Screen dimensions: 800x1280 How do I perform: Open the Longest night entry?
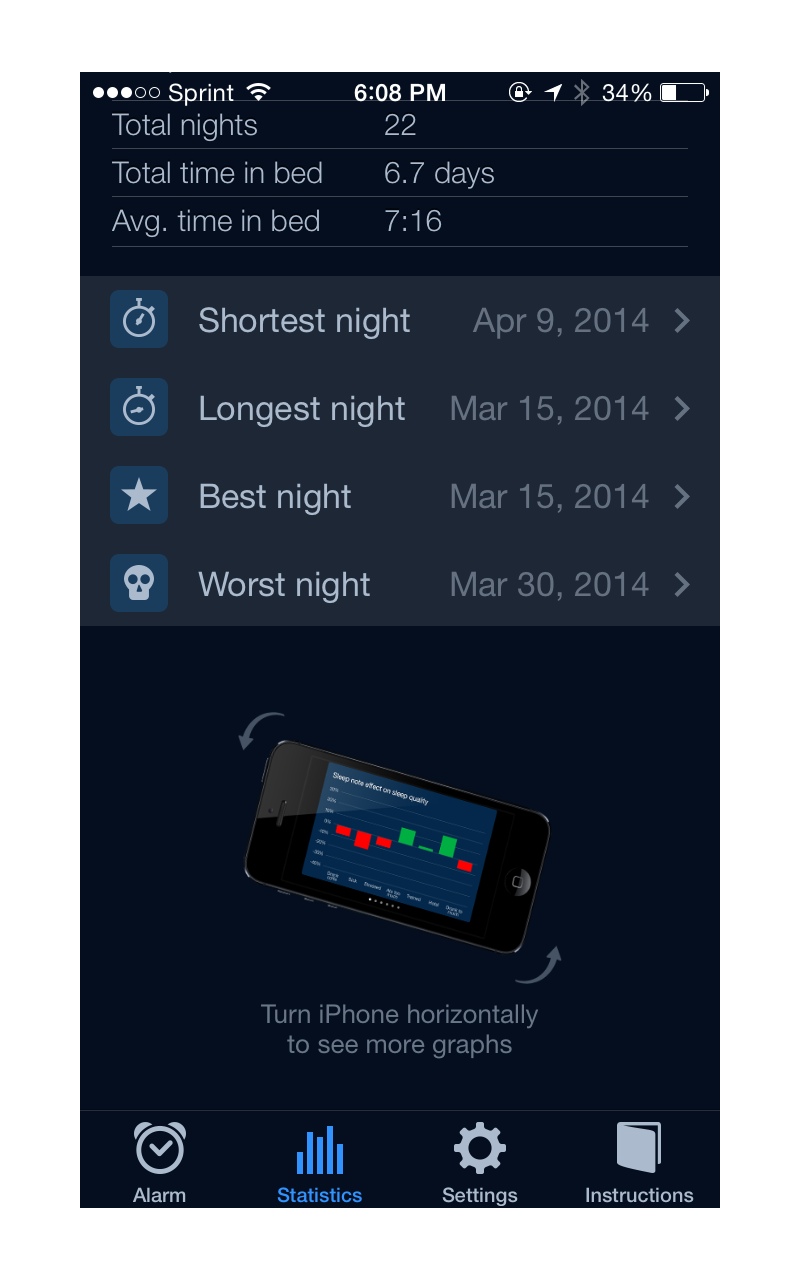400,408
